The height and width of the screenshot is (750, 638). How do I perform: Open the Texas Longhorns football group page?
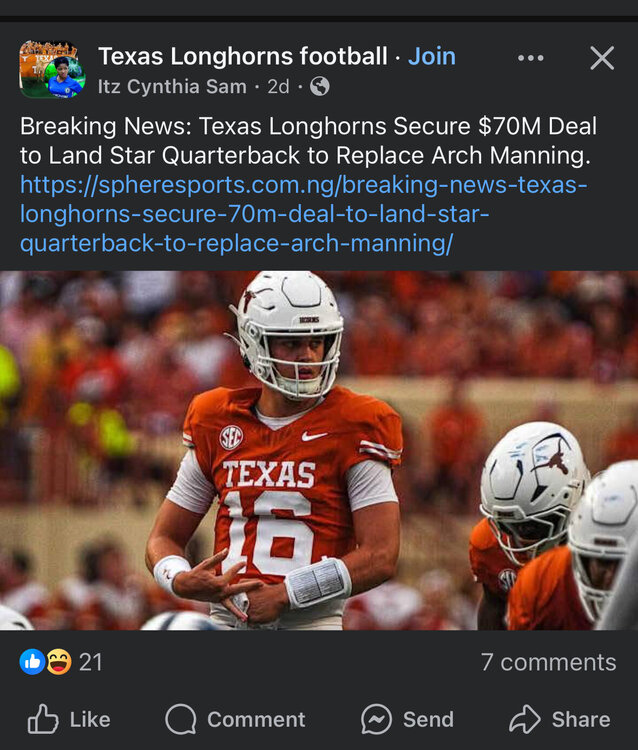tap(242, 57)
